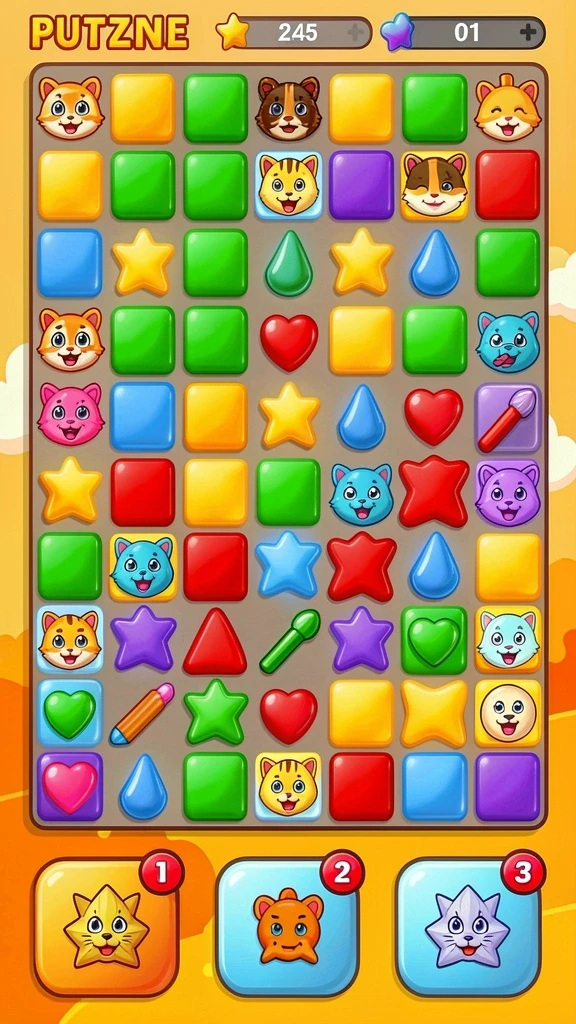Select the green brush piece

click(x=289, y=641)
